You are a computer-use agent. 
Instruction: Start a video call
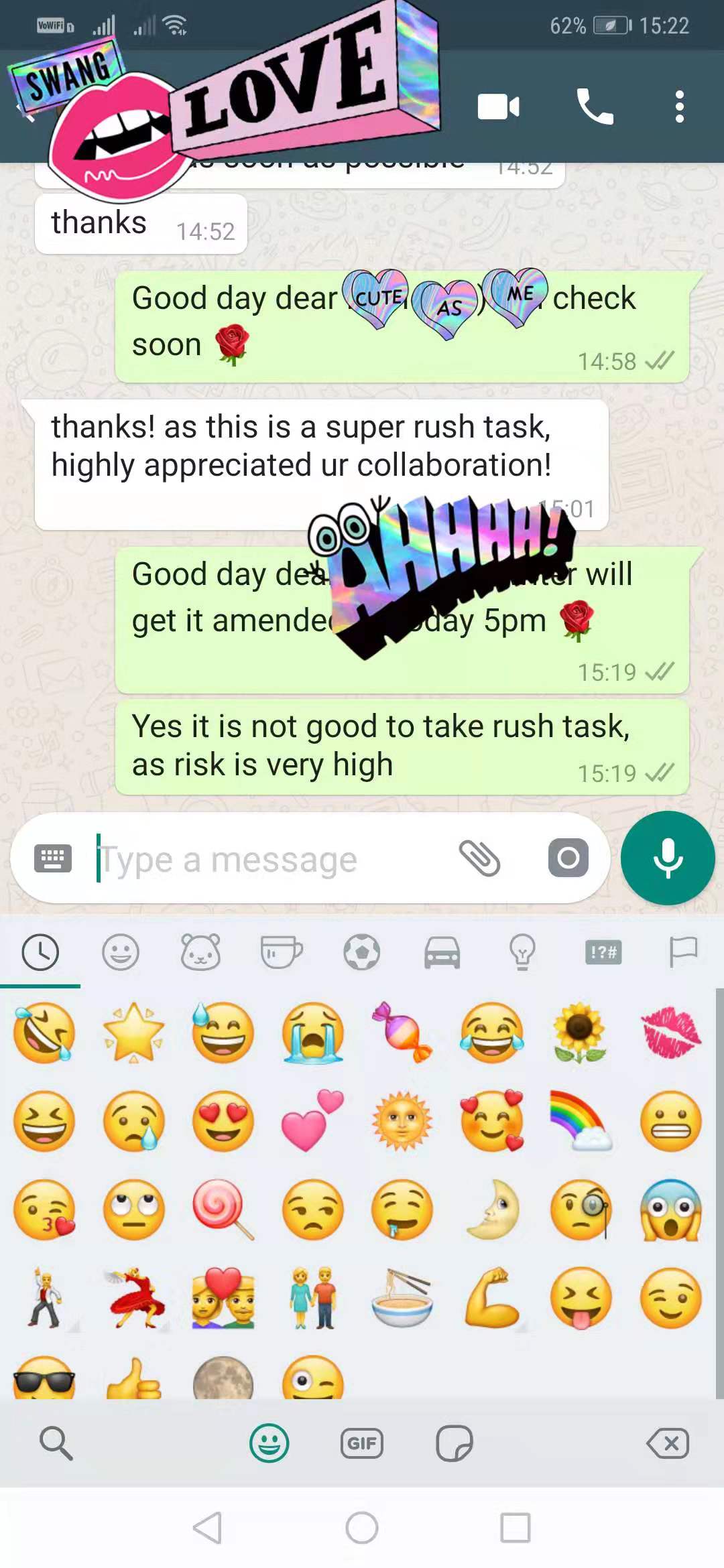coord(498,107)
